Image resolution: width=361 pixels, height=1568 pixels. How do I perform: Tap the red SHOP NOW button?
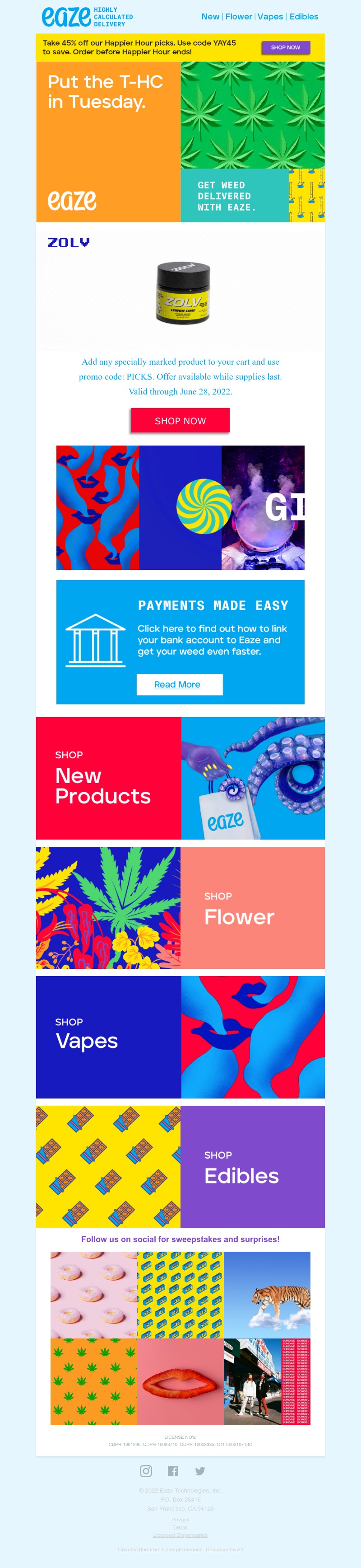point(180,421)
